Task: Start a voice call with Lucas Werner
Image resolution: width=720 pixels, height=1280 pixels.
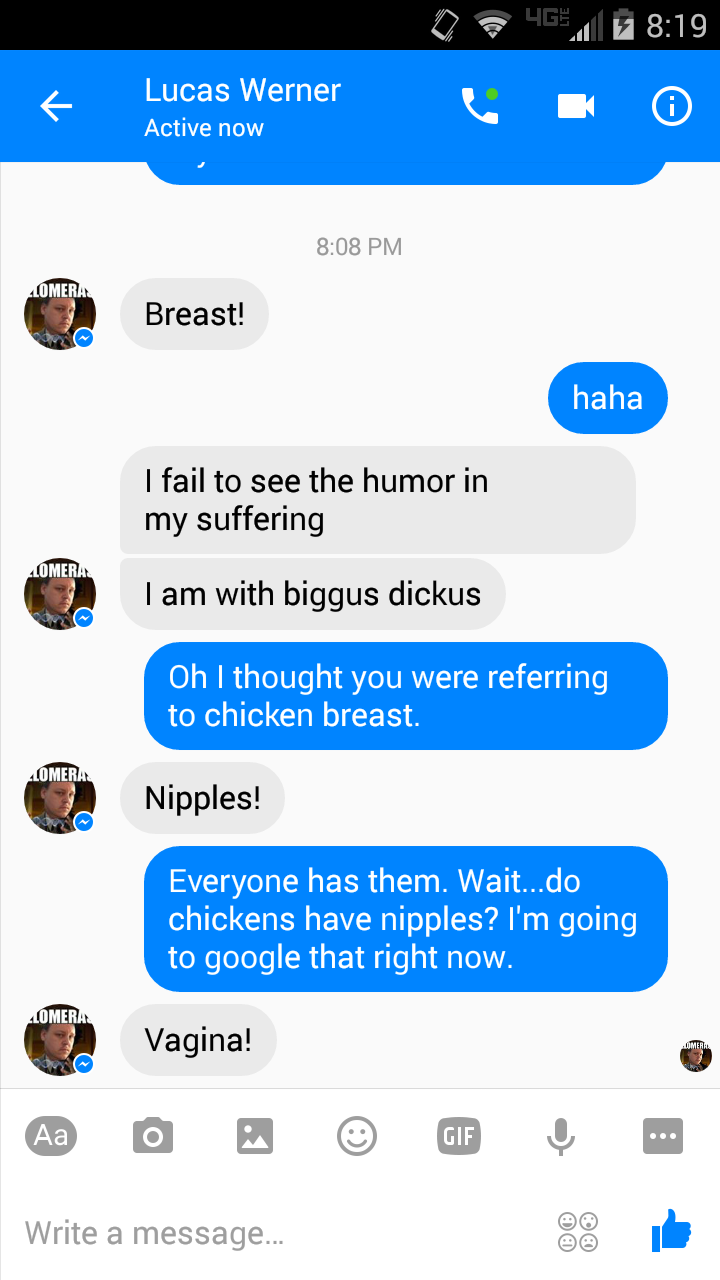Action: point(479,106)
